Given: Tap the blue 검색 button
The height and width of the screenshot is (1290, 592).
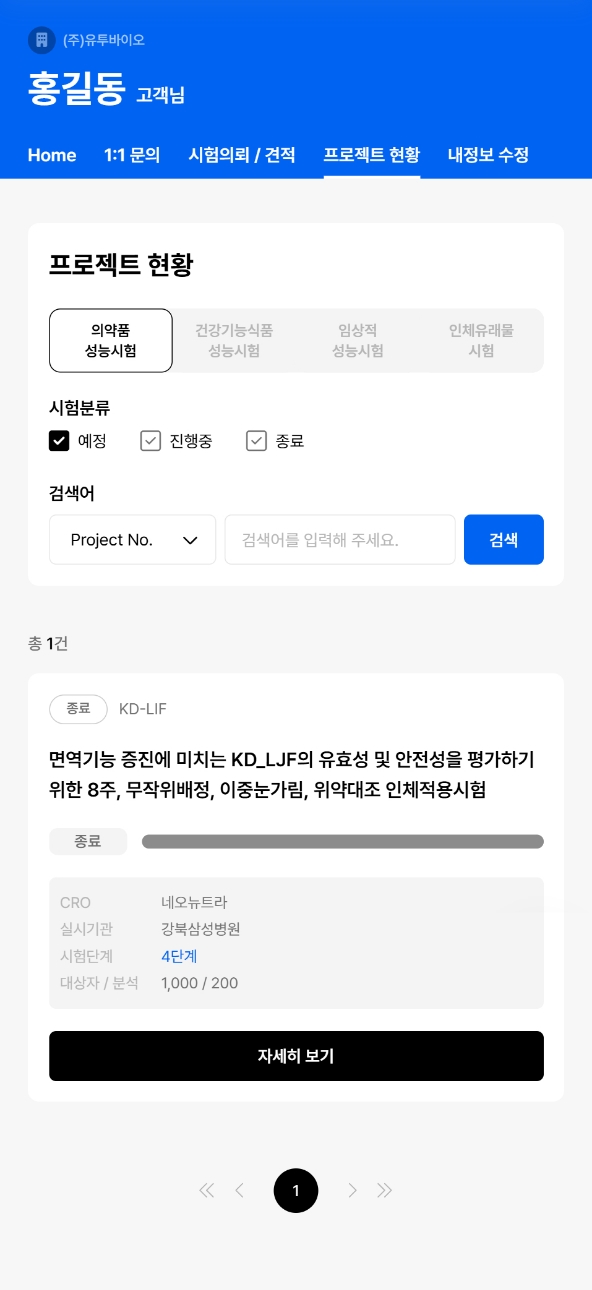Looking at the screenshot, I should pyautogui.click(x=504, y=540).
